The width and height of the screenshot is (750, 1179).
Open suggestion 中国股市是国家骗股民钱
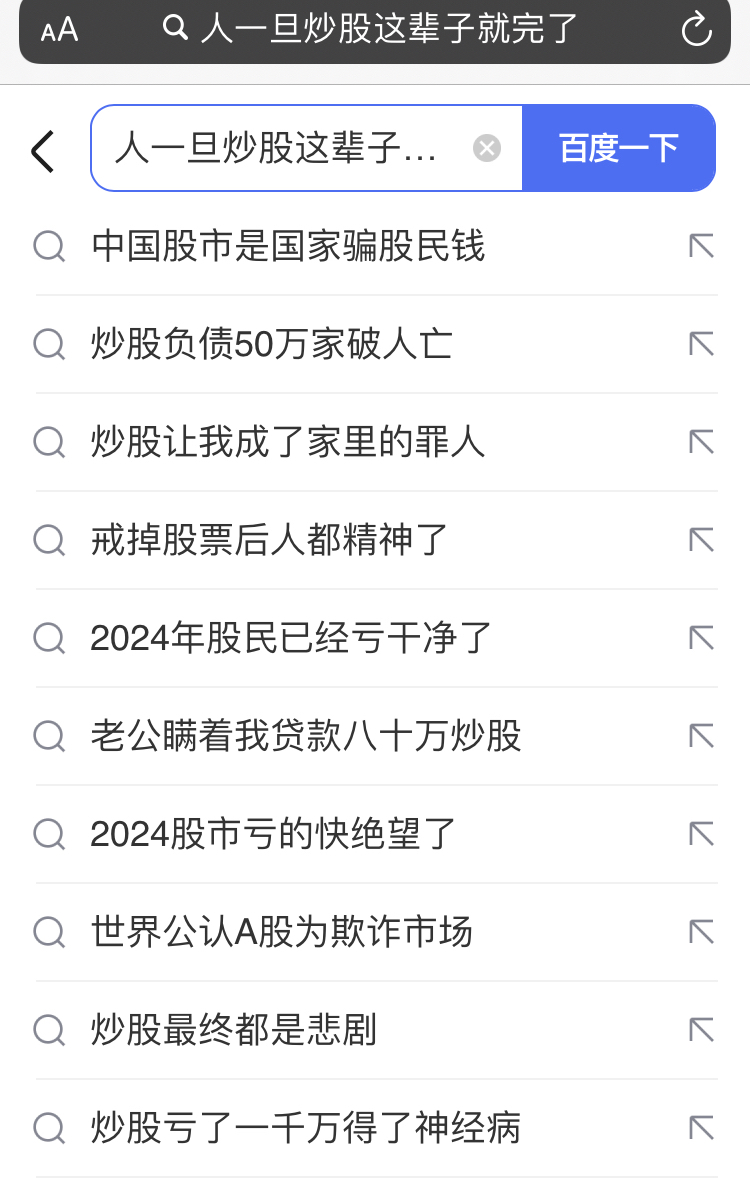coord(287,246)
